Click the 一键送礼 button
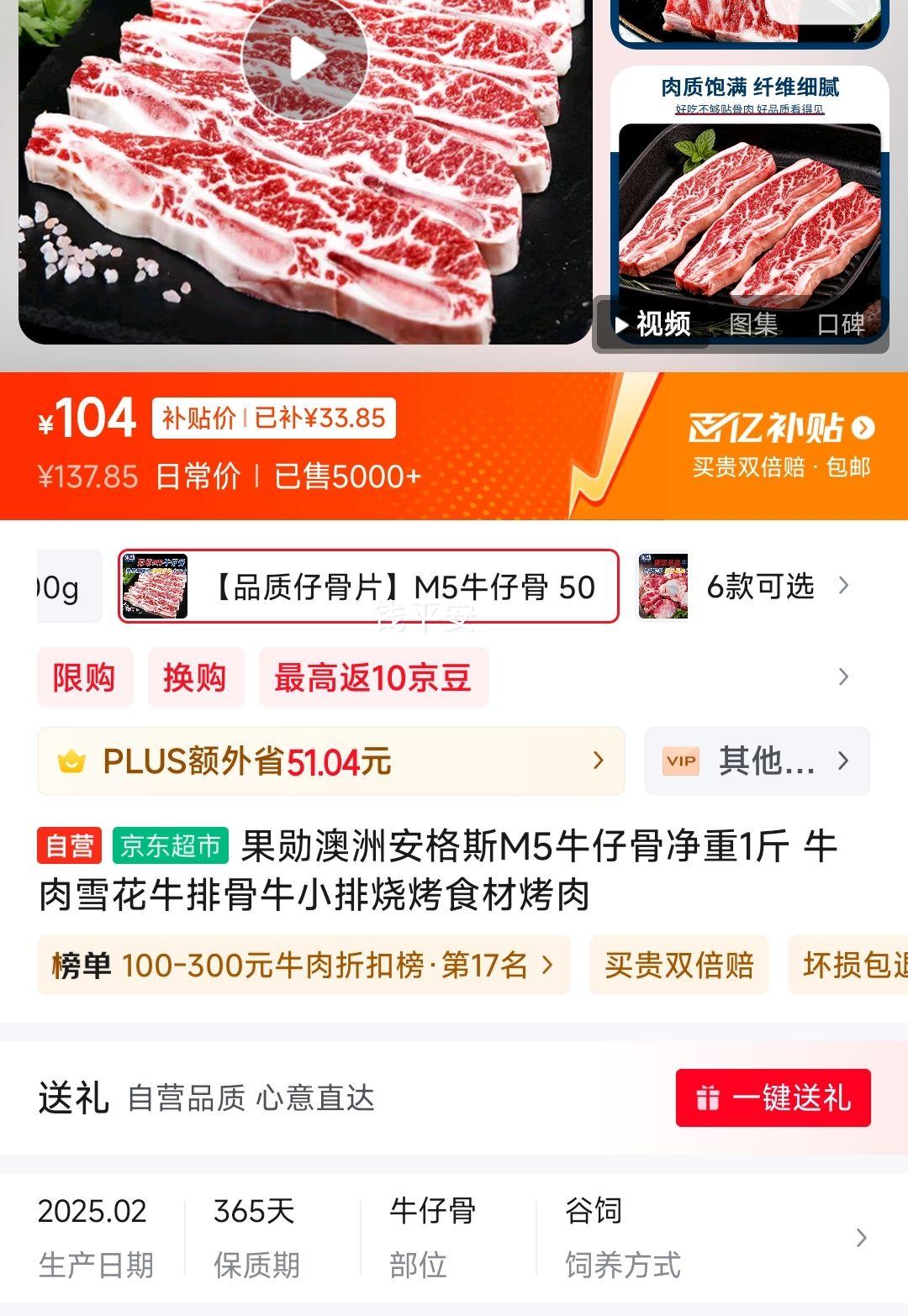The height and width of the screenshot is (1316, 908). (773, 1097)
